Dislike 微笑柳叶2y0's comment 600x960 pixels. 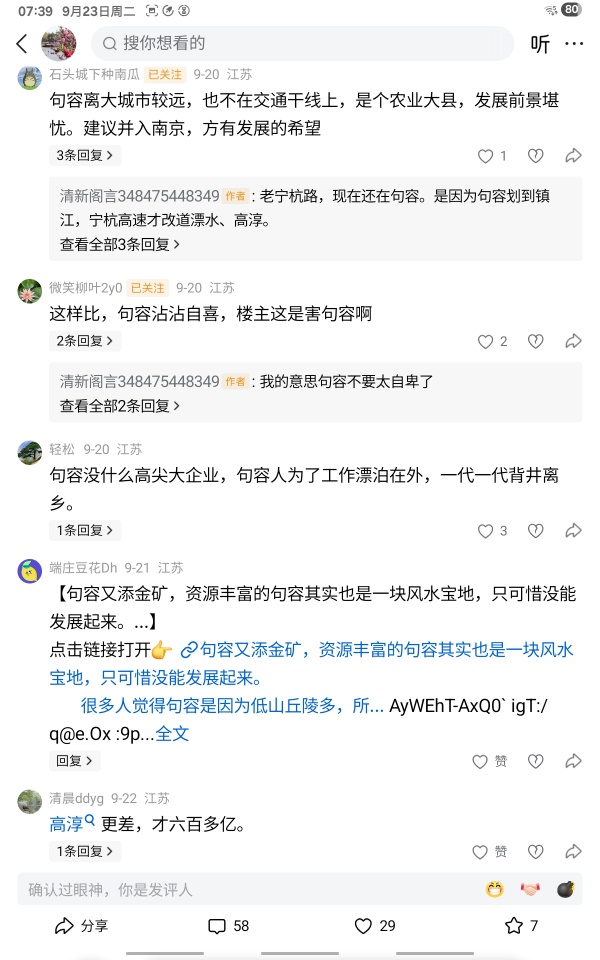tap(535, 342)
